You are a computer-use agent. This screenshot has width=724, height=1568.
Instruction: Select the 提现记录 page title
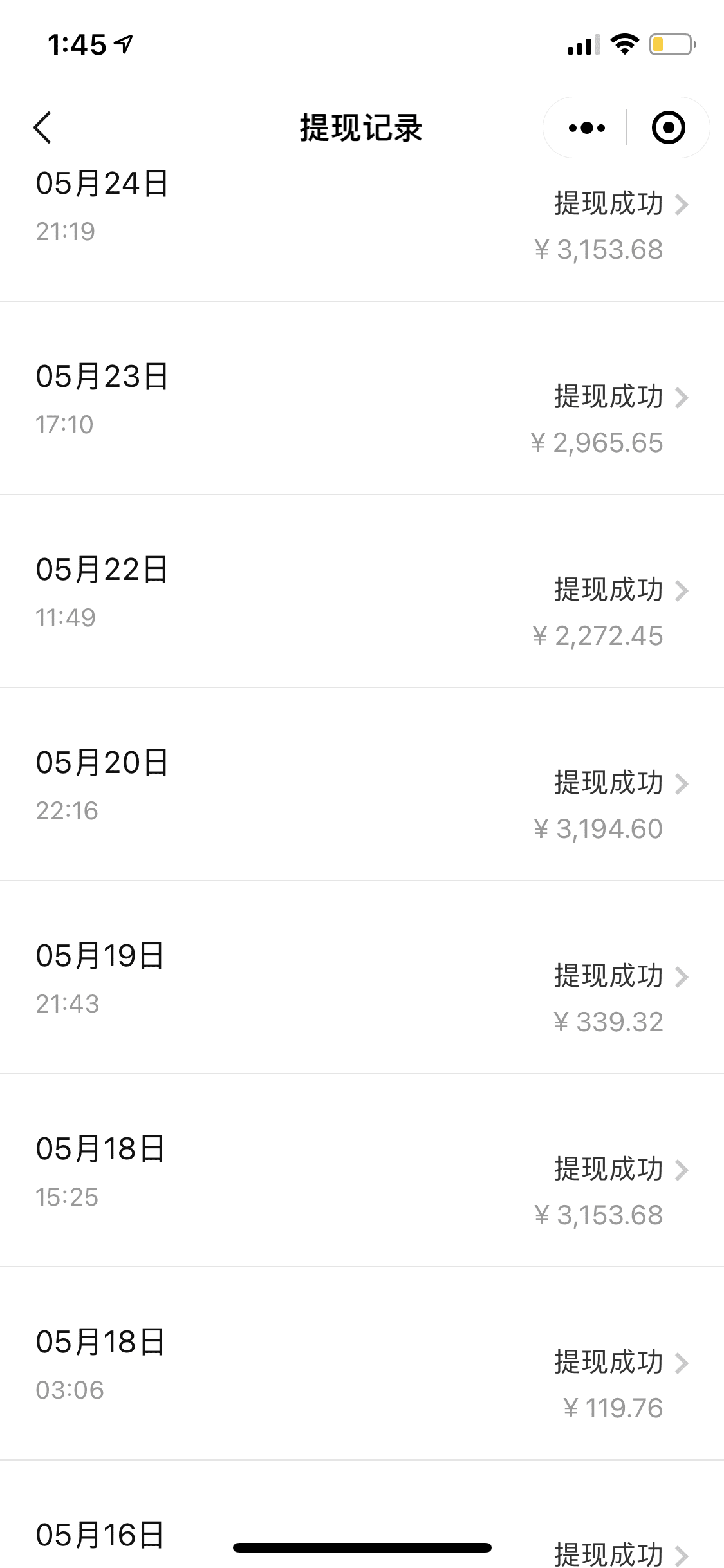pyautogui.click(x=362, y=127)
